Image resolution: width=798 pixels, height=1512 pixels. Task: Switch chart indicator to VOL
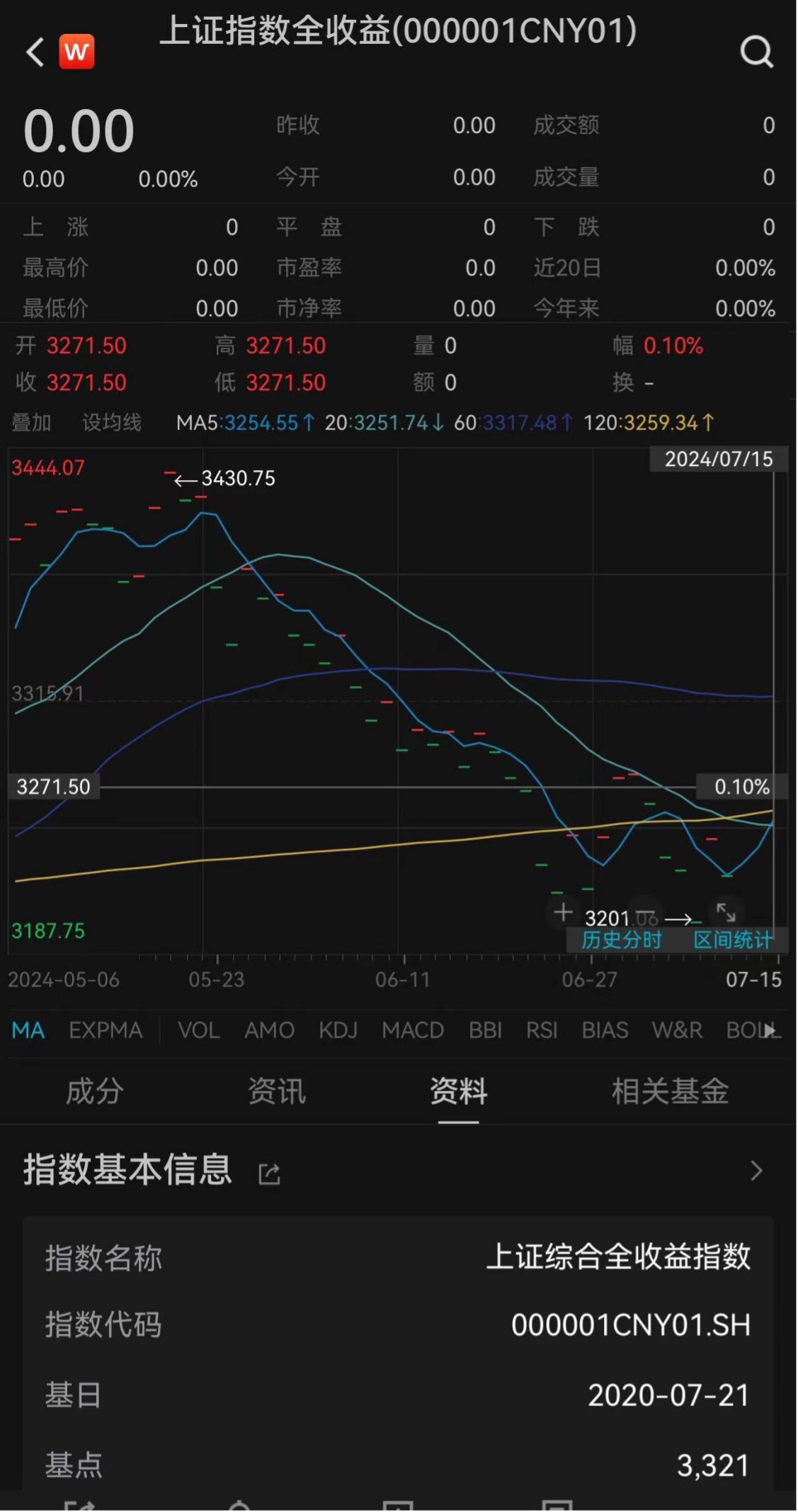tap(198, 1030)
